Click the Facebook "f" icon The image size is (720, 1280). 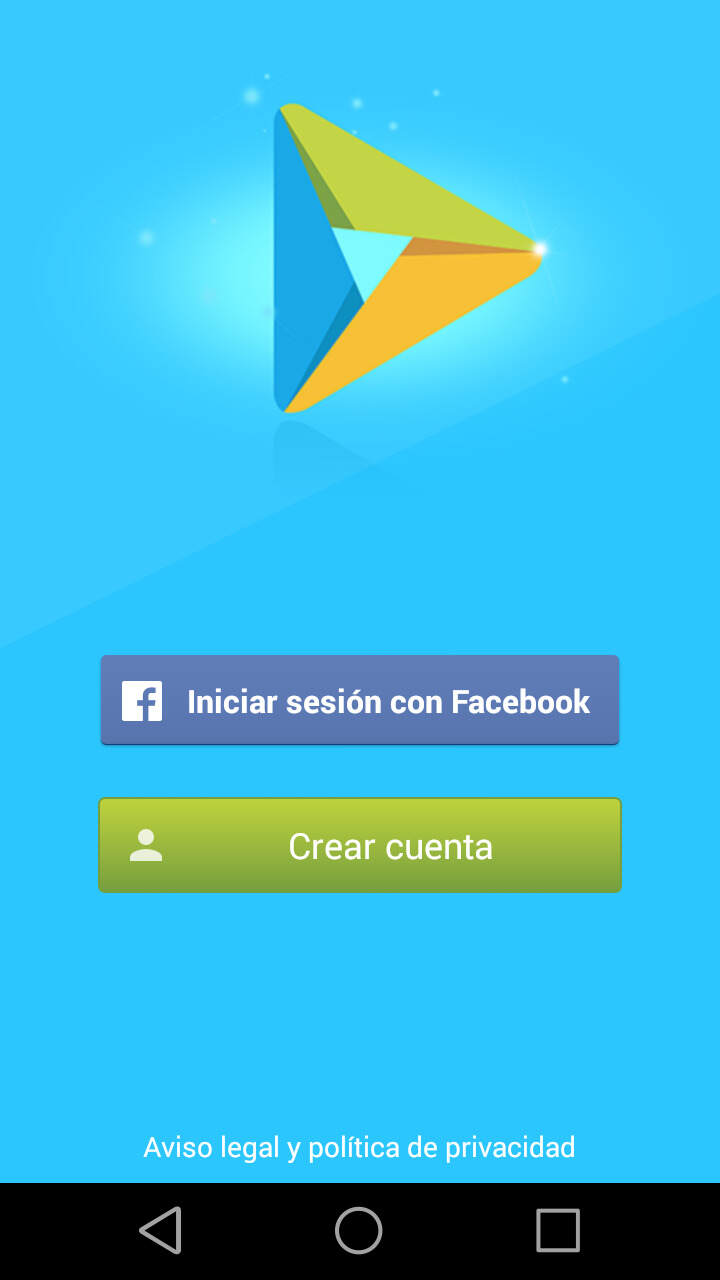(141, 700)
